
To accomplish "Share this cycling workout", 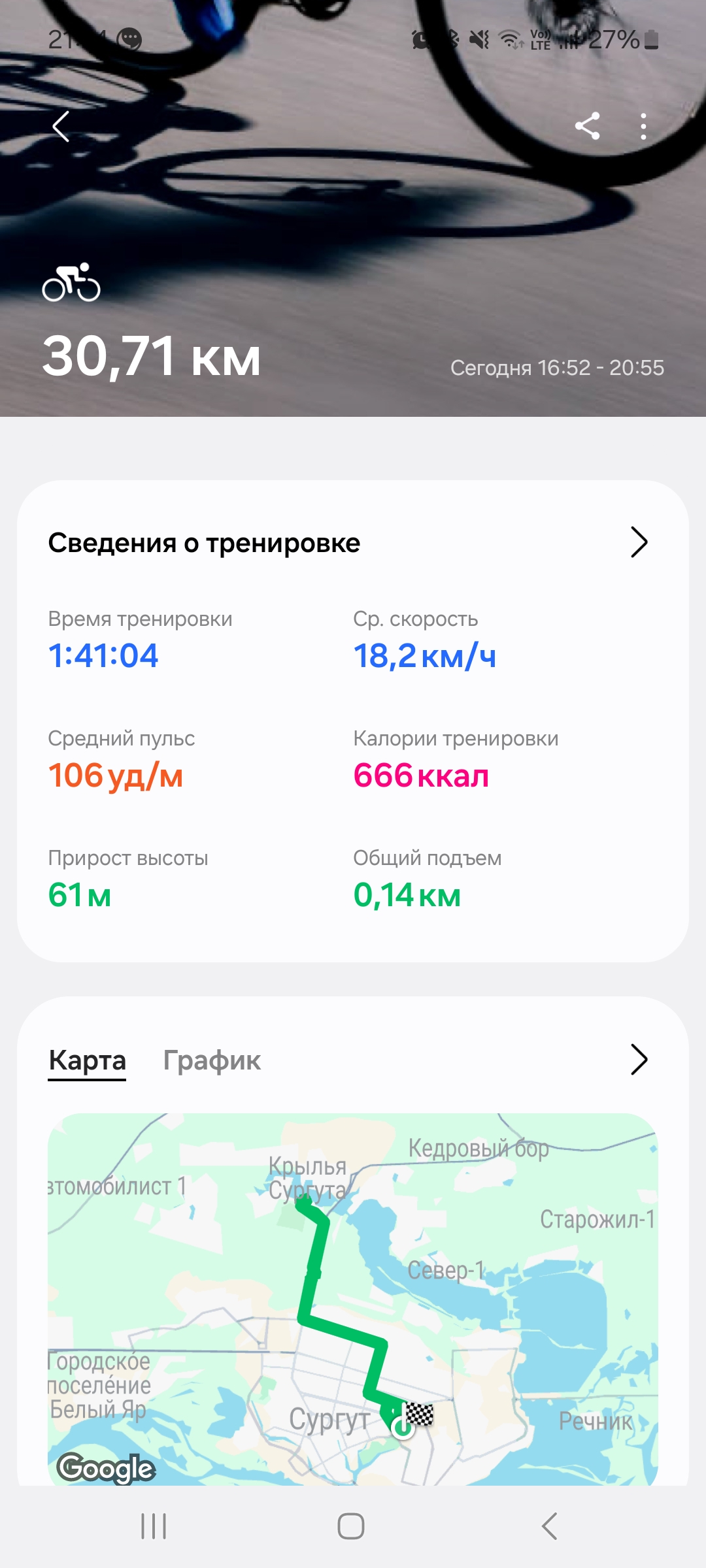I will point(587,126).
